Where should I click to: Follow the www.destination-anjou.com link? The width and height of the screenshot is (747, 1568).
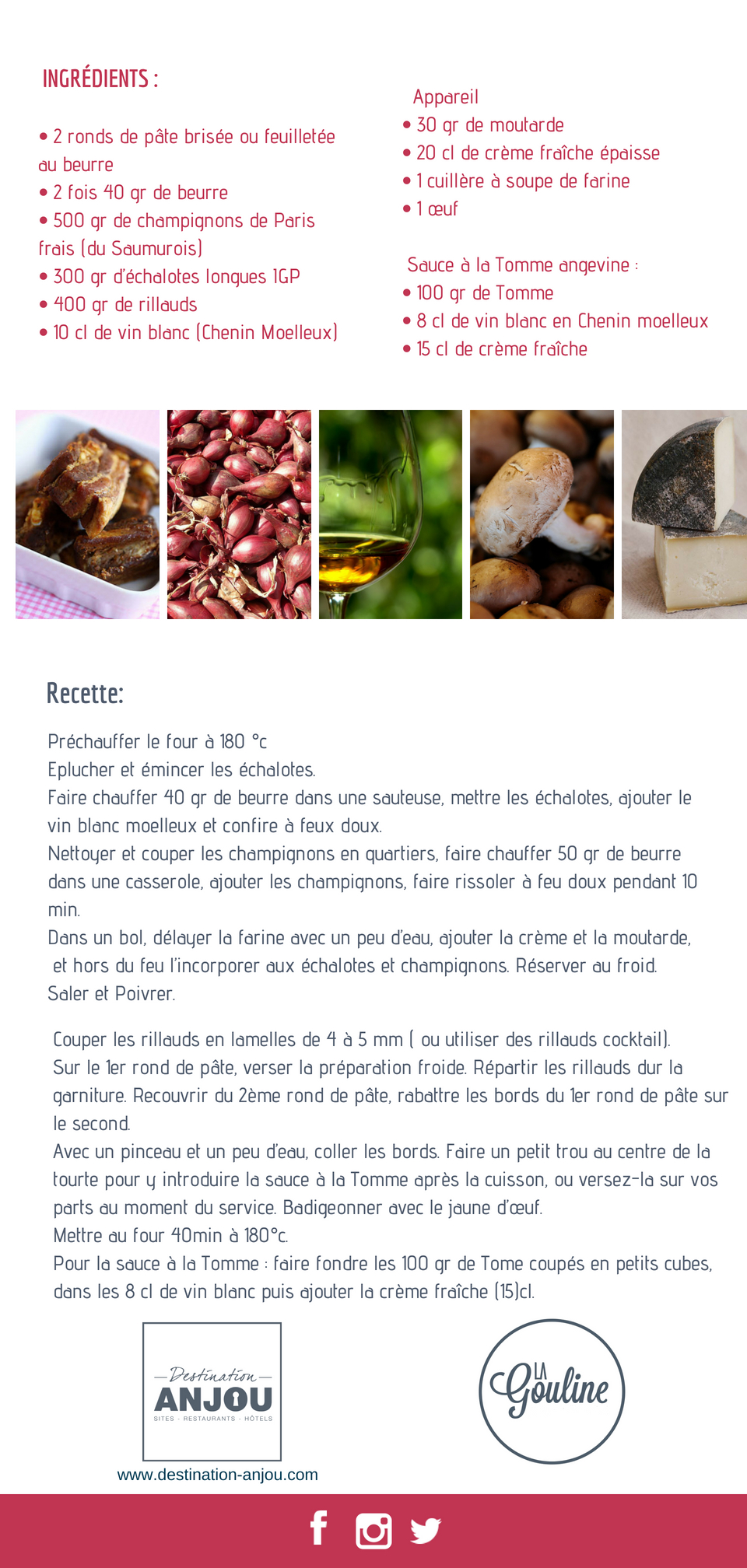click(x=218, y=1475)
